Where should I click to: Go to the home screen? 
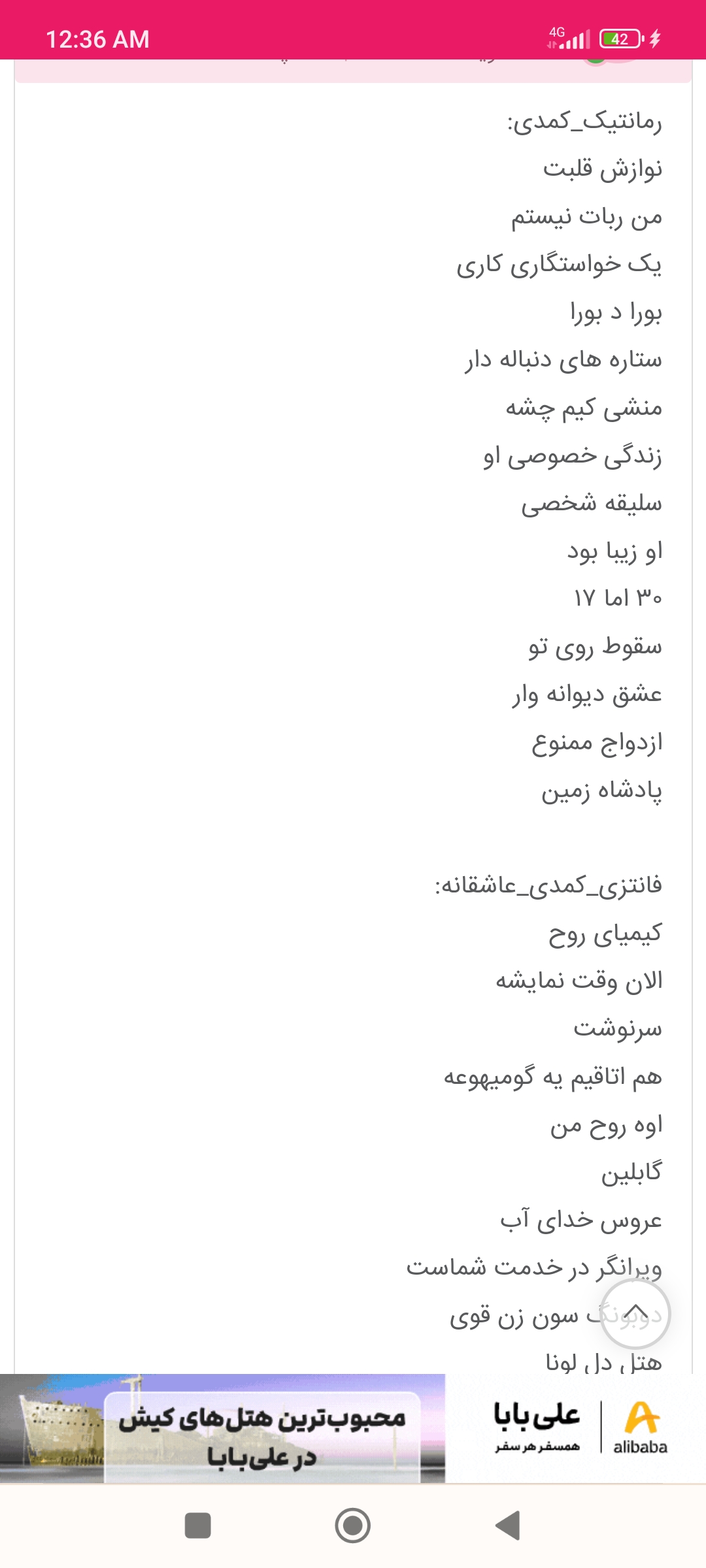pyautogui.click(x=353, y=1526)
